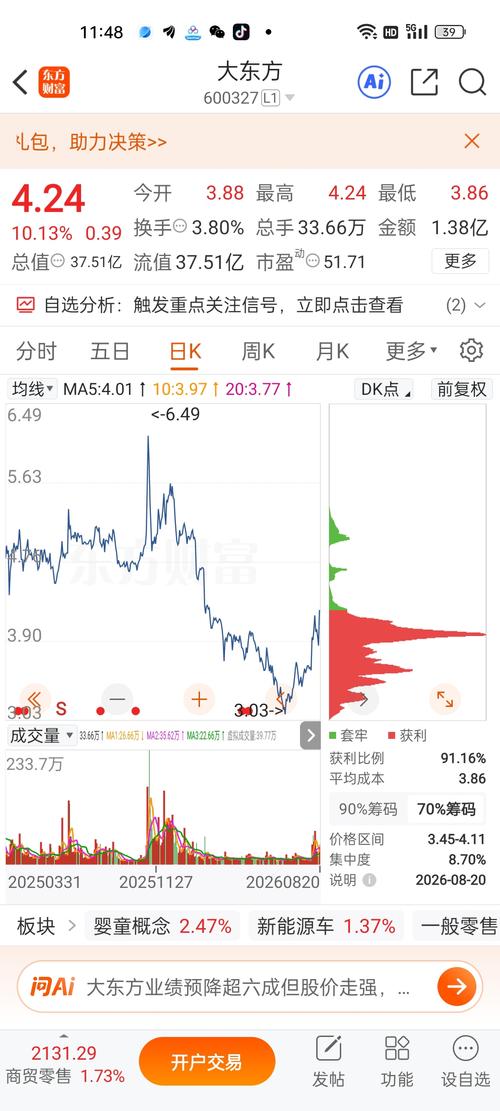Zoom in chart with plus button
This screenshot has height=1111, width=500.
(x=199, y=700)
